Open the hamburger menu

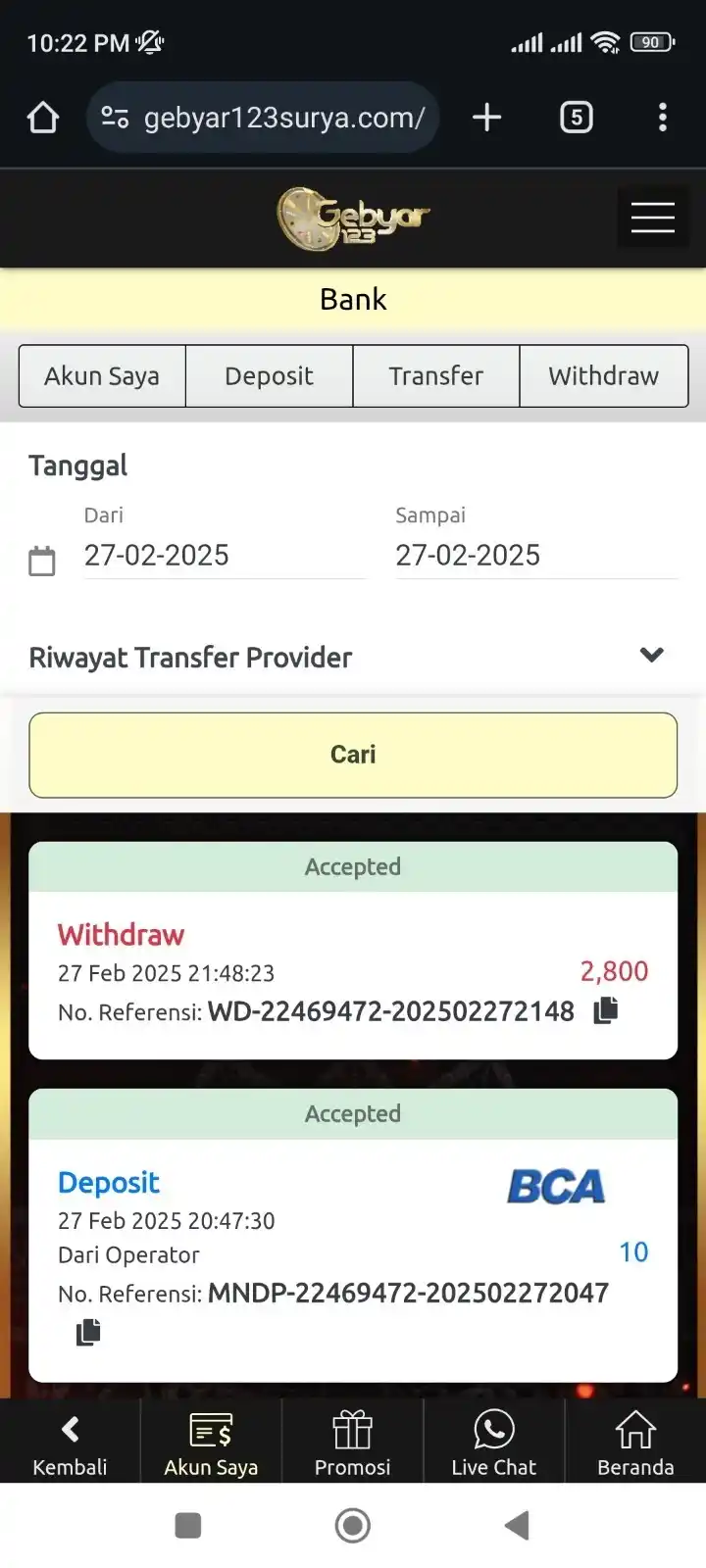click(x=652, y=217)
